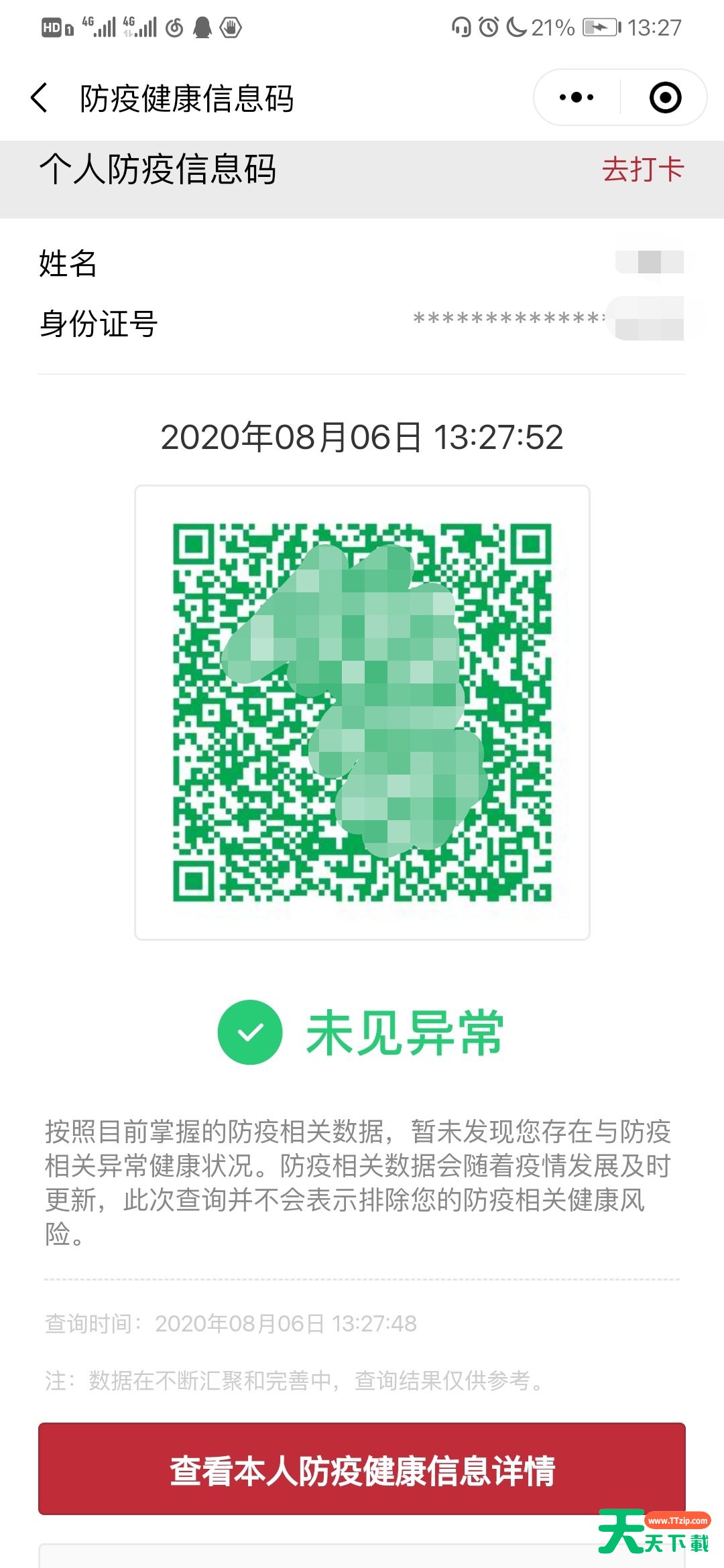Open the mini program three-dot menu
Viewport: 724px width, 1568px height.
[x=577, y=98]
